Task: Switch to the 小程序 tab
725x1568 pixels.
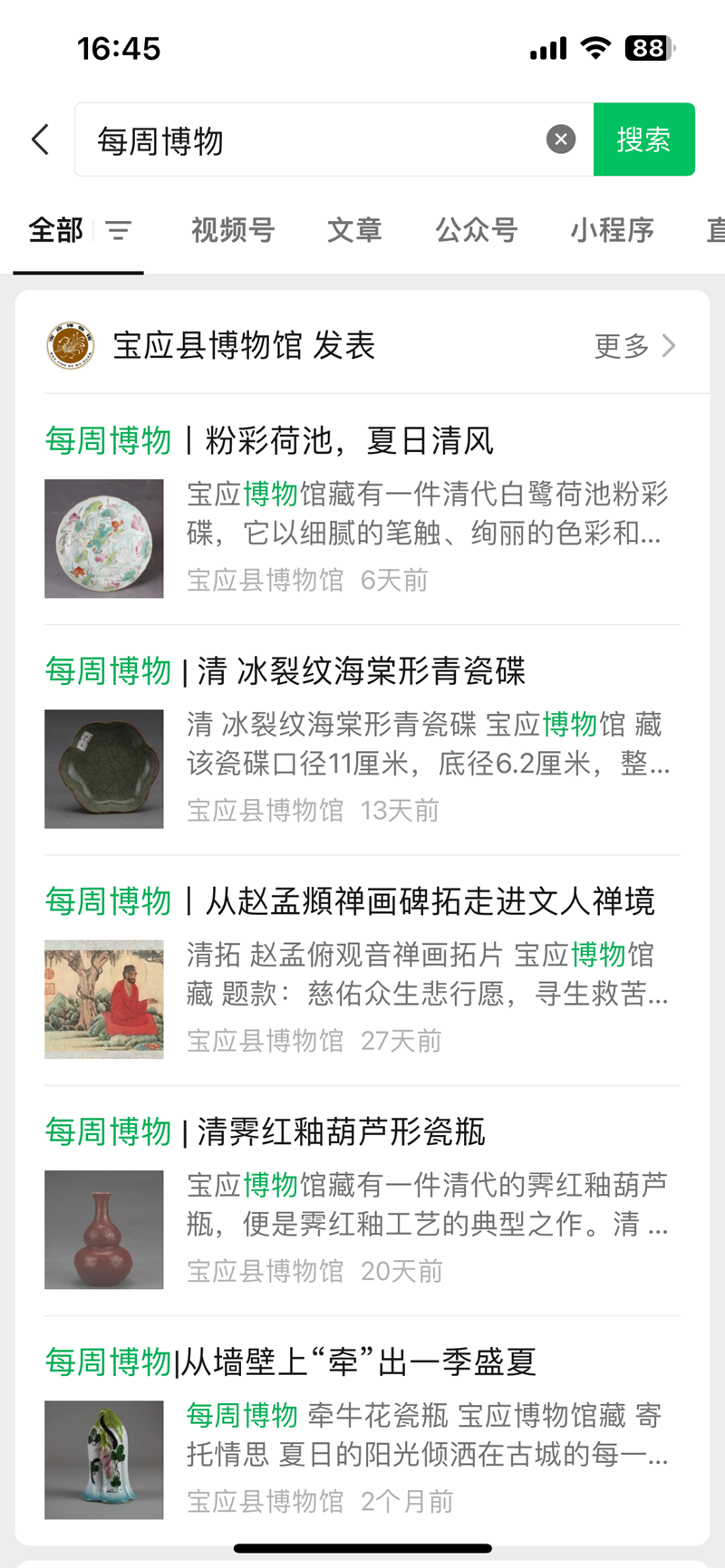Action: click(x=612, y=230)
